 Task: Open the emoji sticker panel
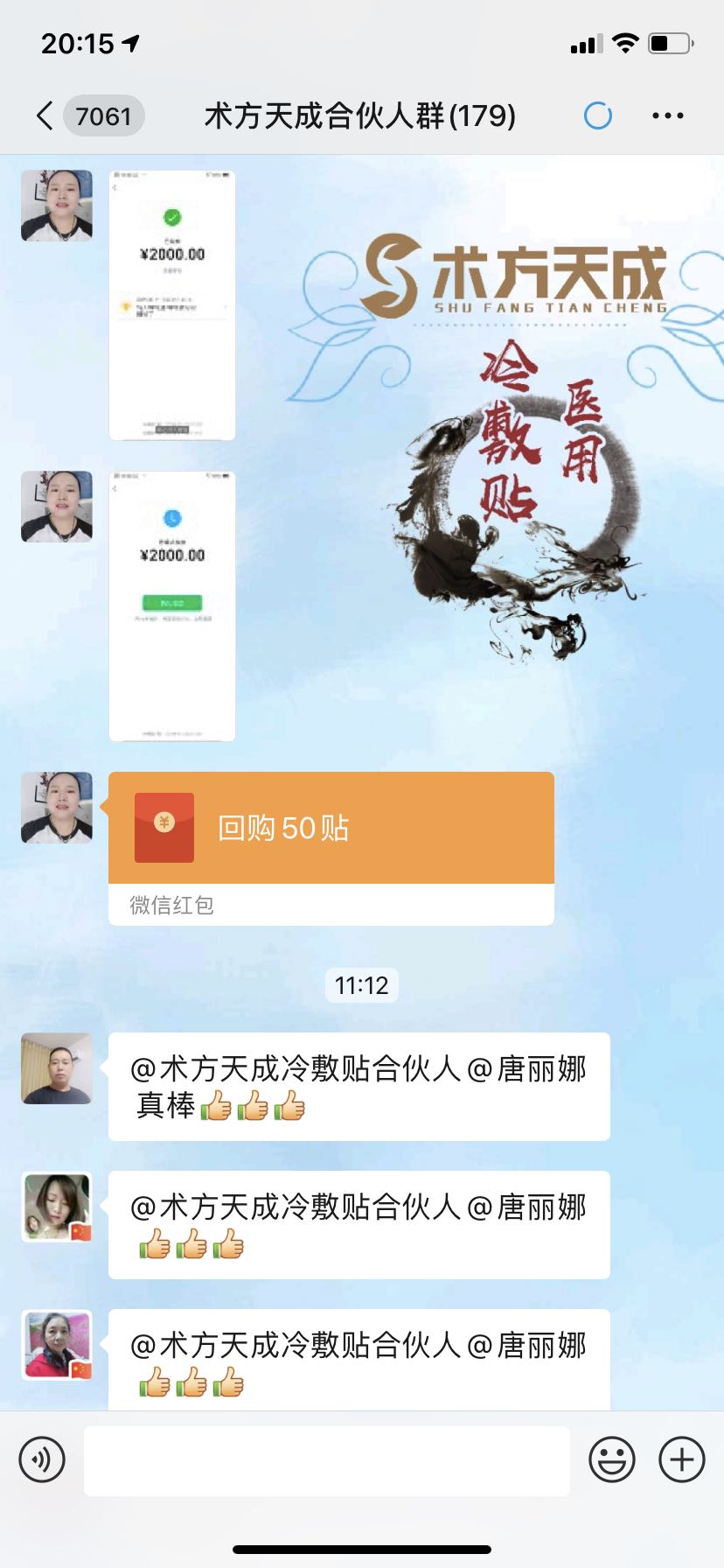point(611,1459)
